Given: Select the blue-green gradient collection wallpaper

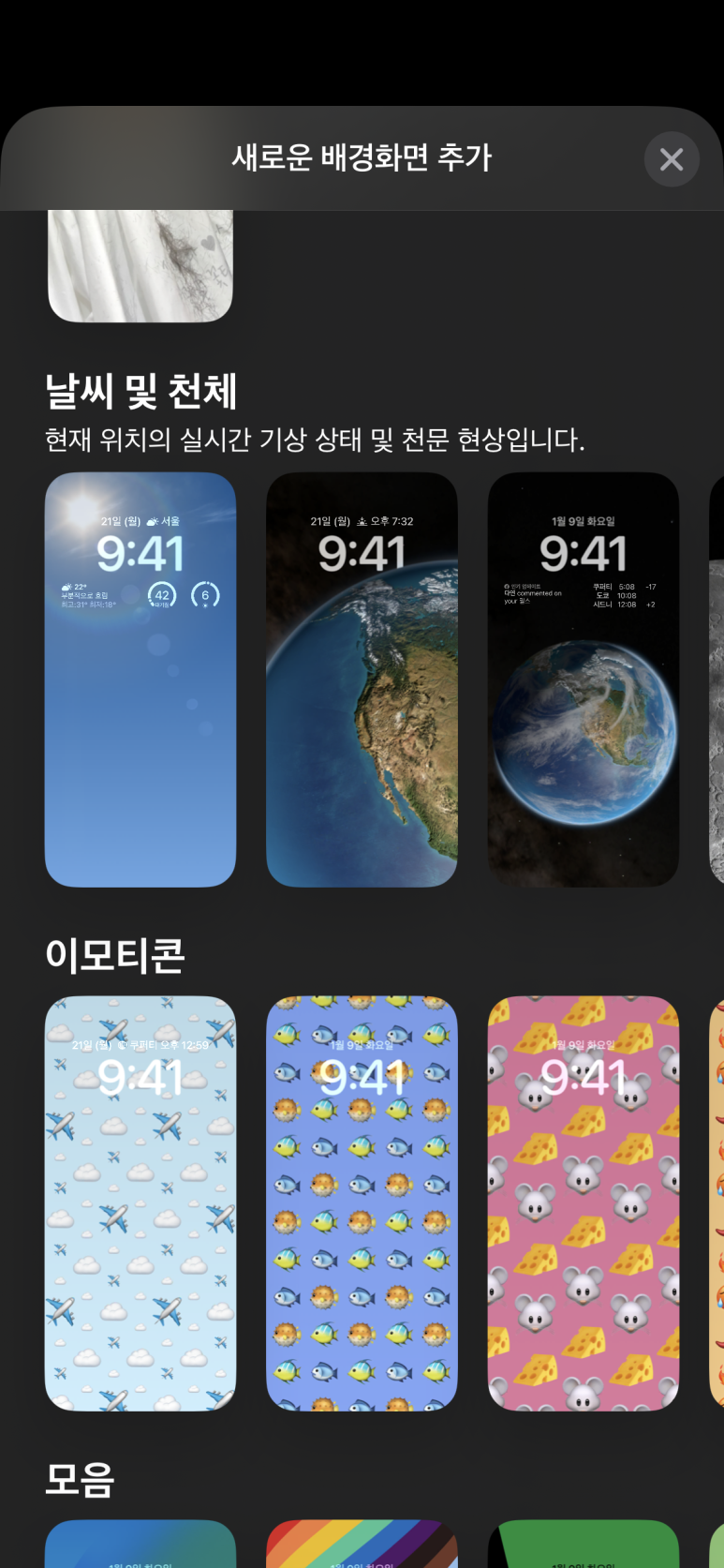Looking at the screenshot, I should (140, 1544).
